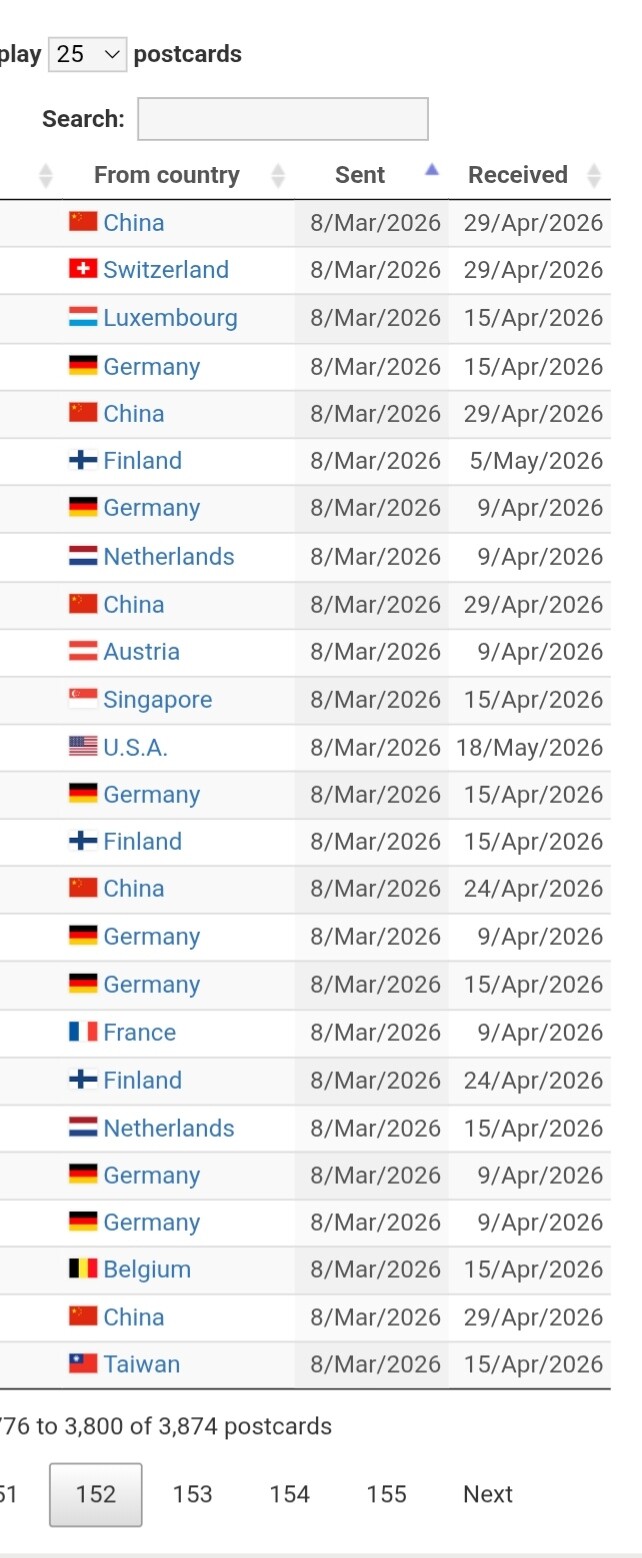642x1558 pixels.
Task: Sort by the Received column header
Action: pyautogui.click(x=518, y=175)
